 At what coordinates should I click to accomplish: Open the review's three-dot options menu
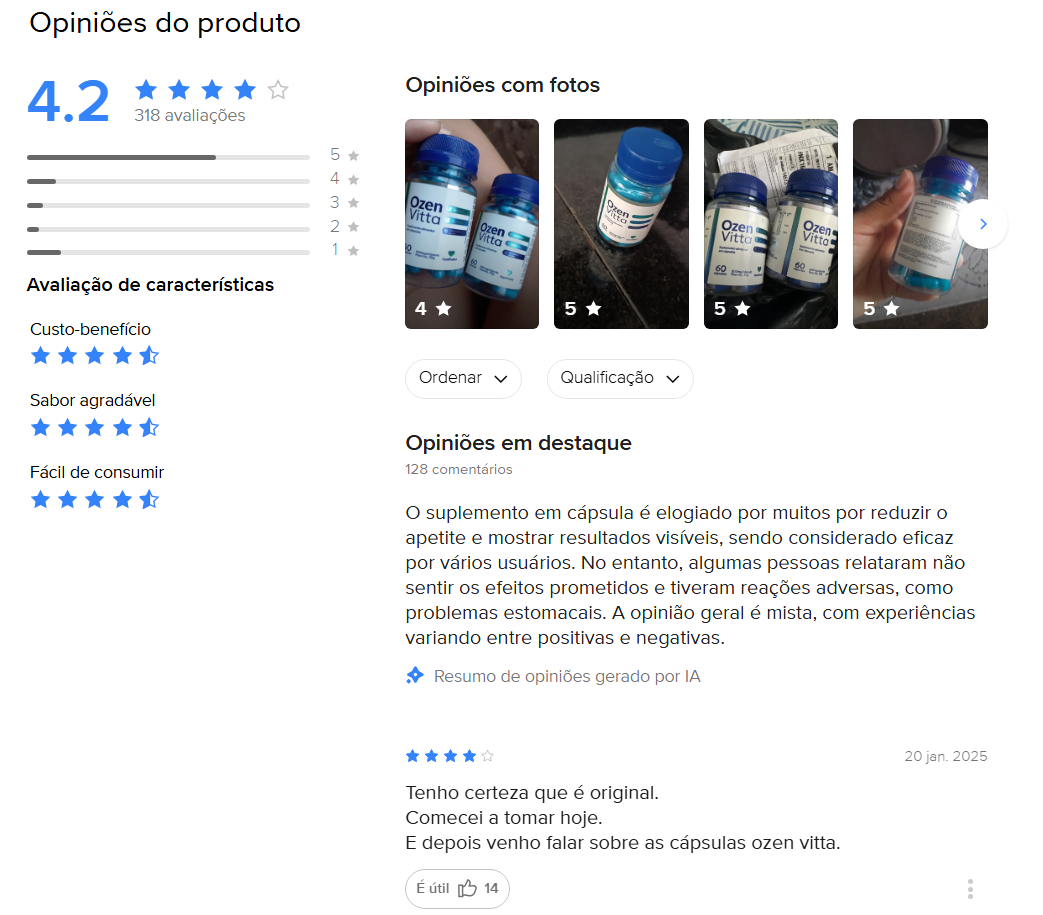(970, 888)
